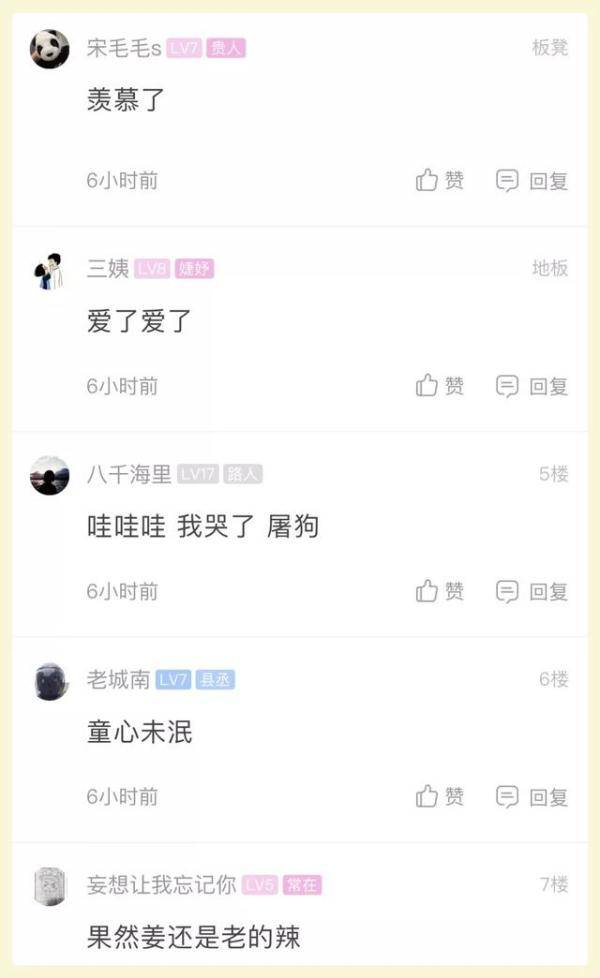Like 八千海里's comment
Screen dimensions: 600x978
tap(440, 591)
